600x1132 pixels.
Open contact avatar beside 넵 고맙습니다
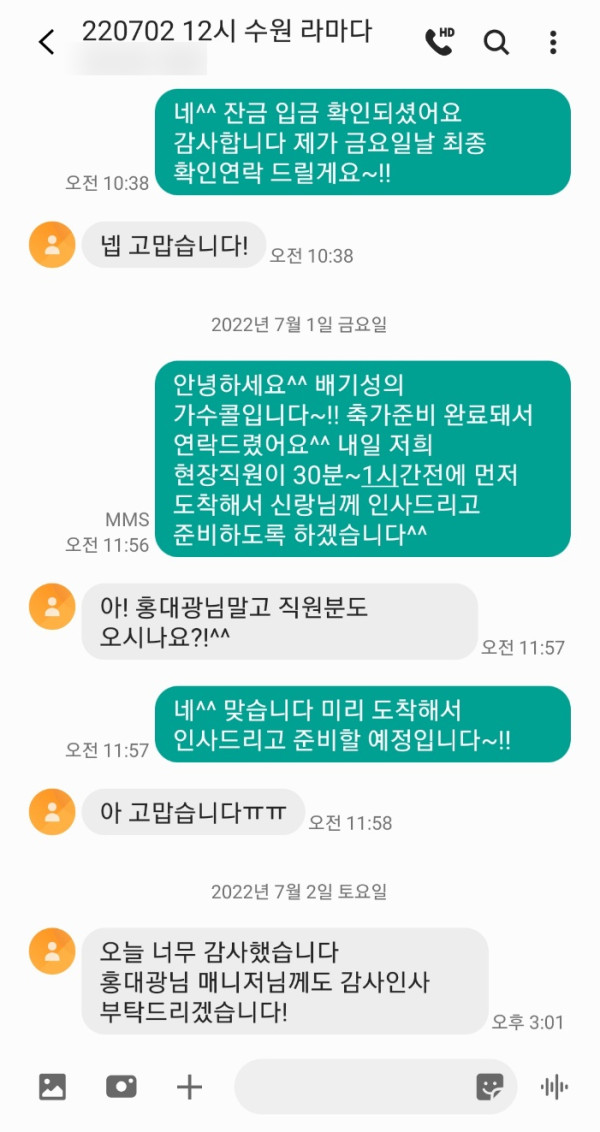[52, 244]
